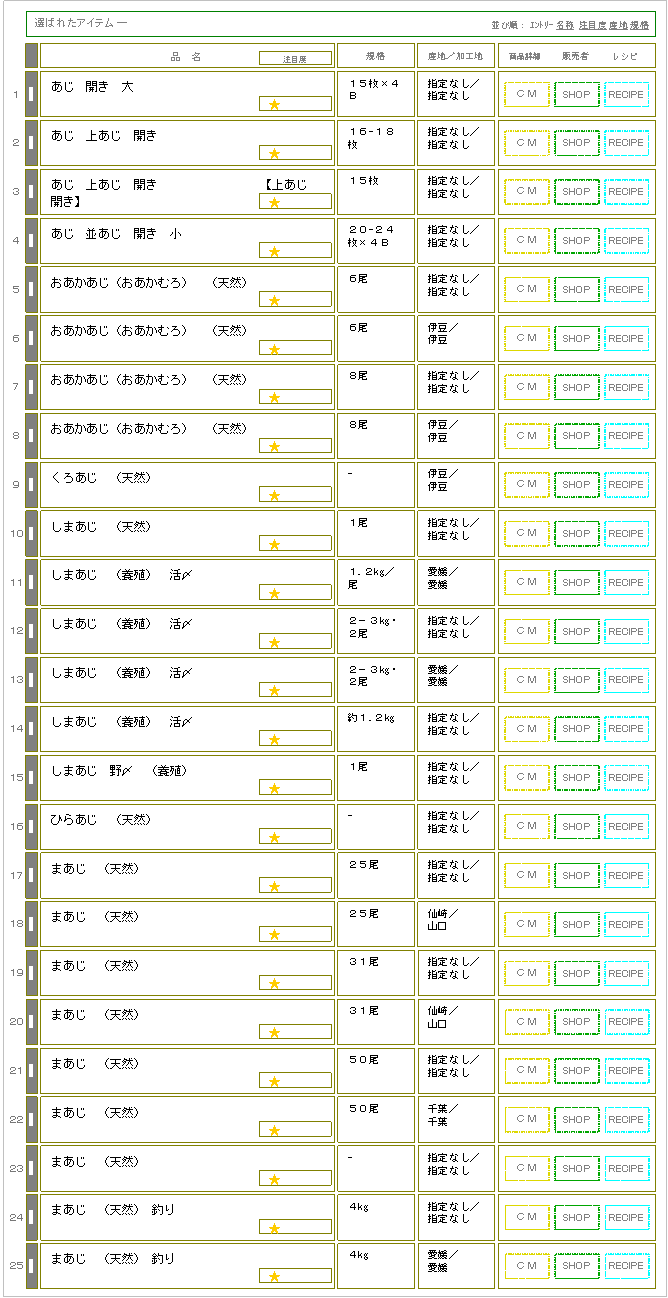View RECIPE for あじ 並あじ 開き 小
Viewport: 668px width, 1298px height.
coord(627,241)
